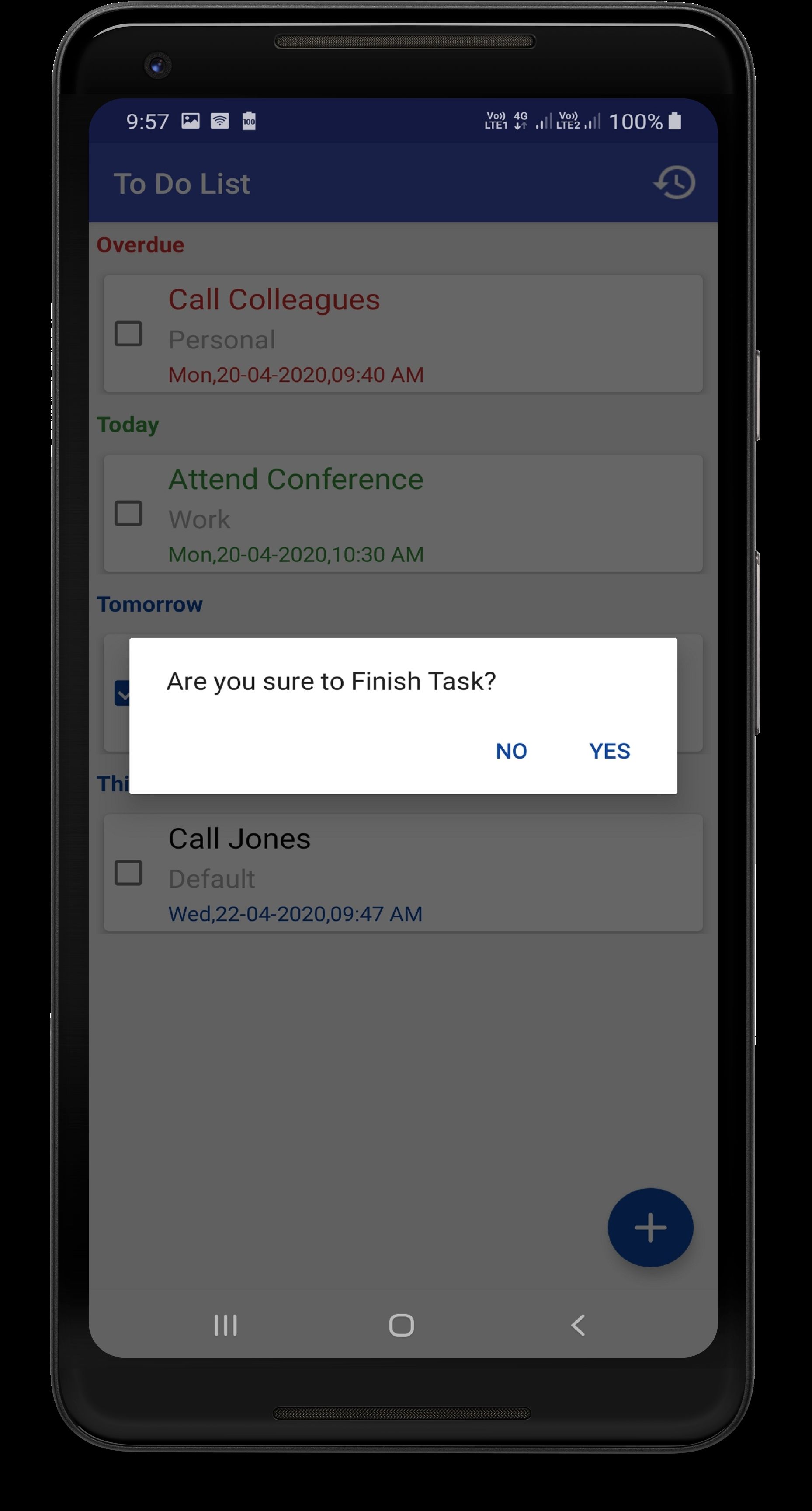812x1511 pixels.
Task: Open the recent apps overview
Action: pyautogui.click(x=226, y=1325)
